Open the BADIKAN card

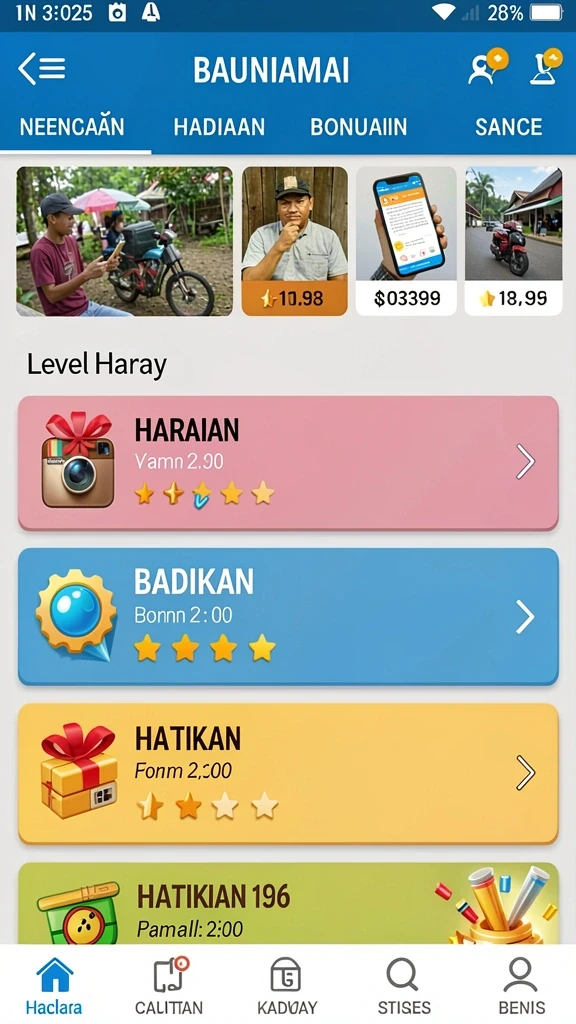click(x=288, y=616)
